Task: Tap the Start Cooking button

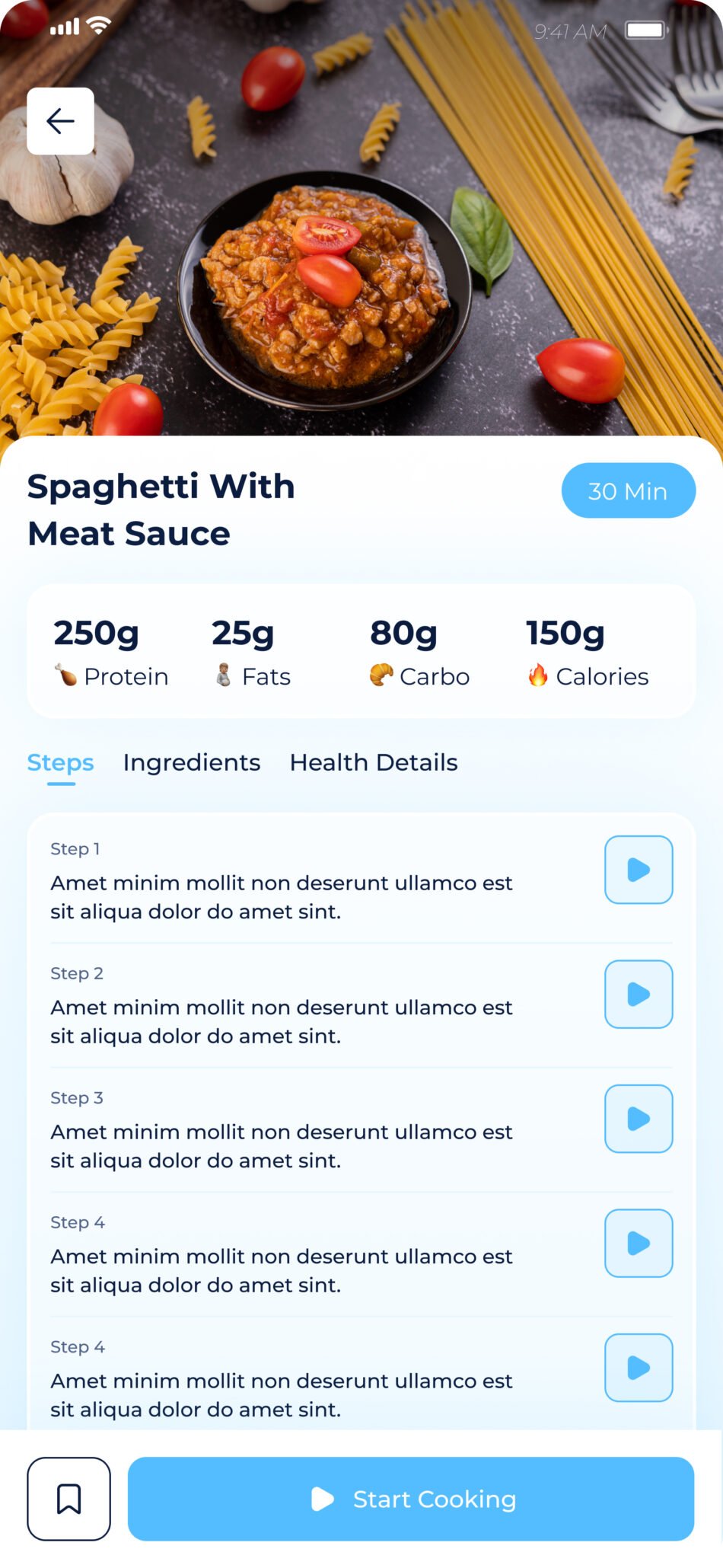Action: [x=411, y=1499]
